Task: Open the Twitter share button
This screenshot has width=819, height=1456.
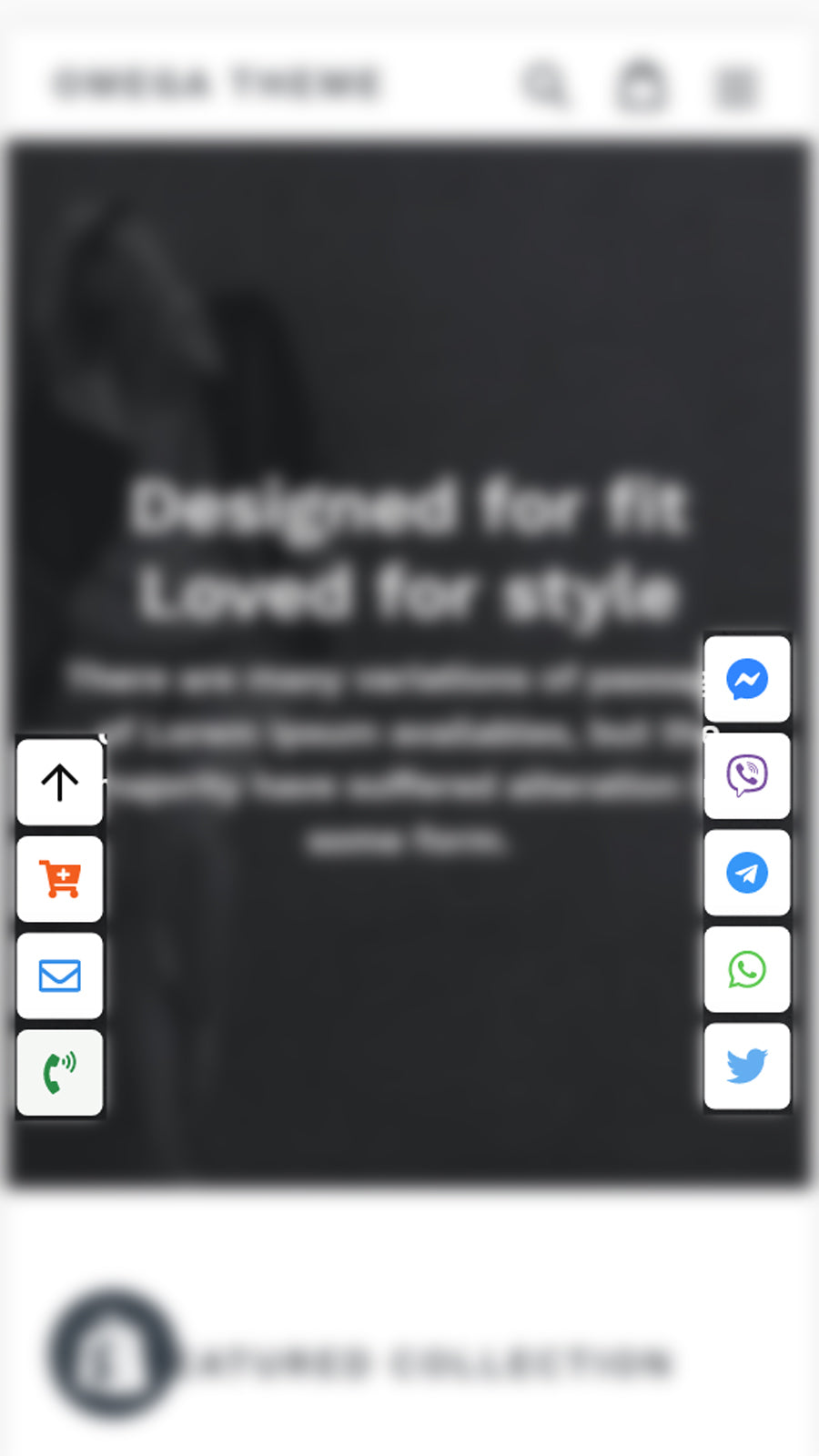Action: pyautogui.click(x=747, y=1067)
